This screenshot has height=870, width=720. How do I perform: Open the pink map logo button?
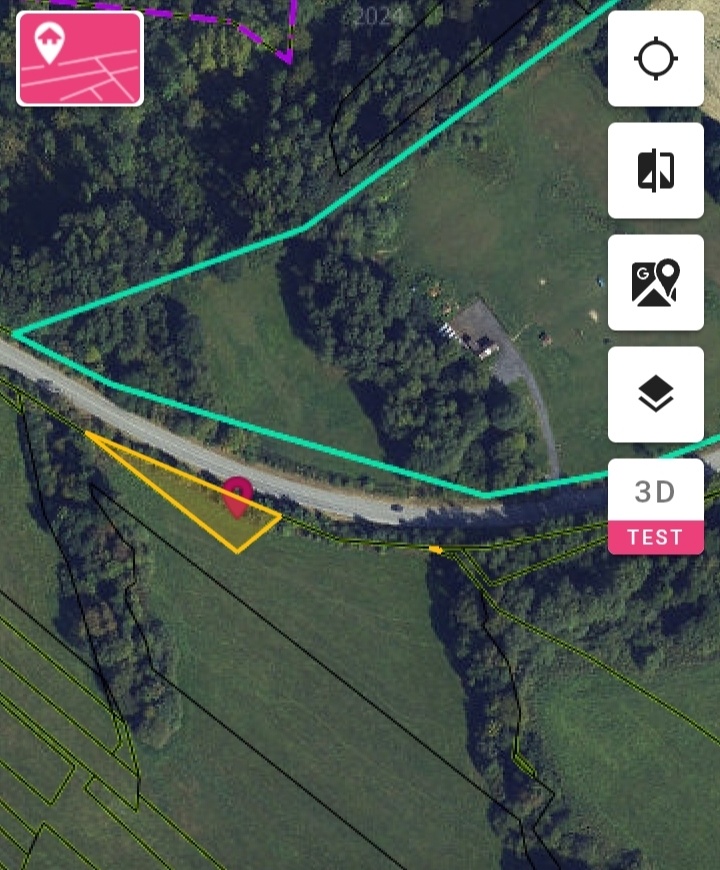pyautogui.click(x=80, y=58)
